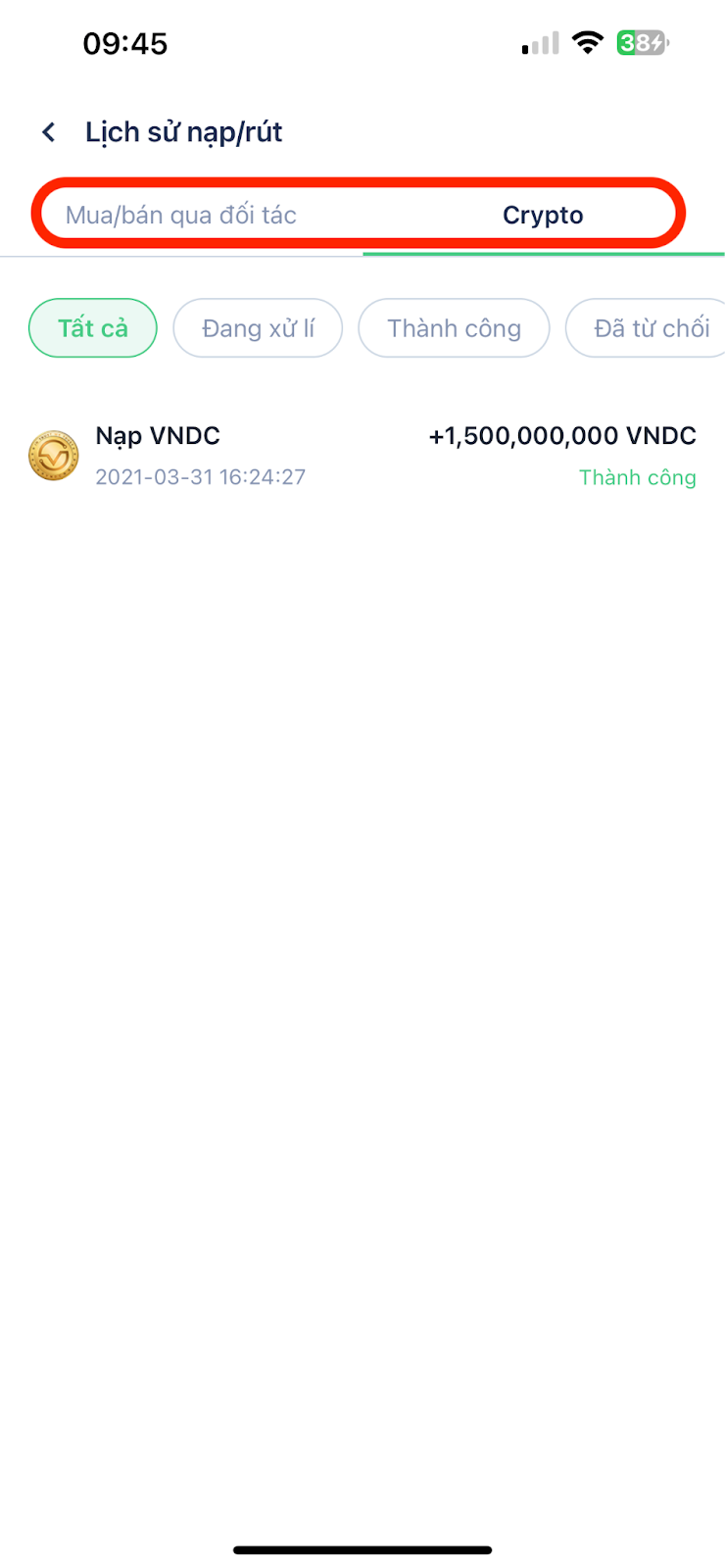Go back from Lịch sử nạp/rút
The image size is (725, 1568).
tap(49, 132)
